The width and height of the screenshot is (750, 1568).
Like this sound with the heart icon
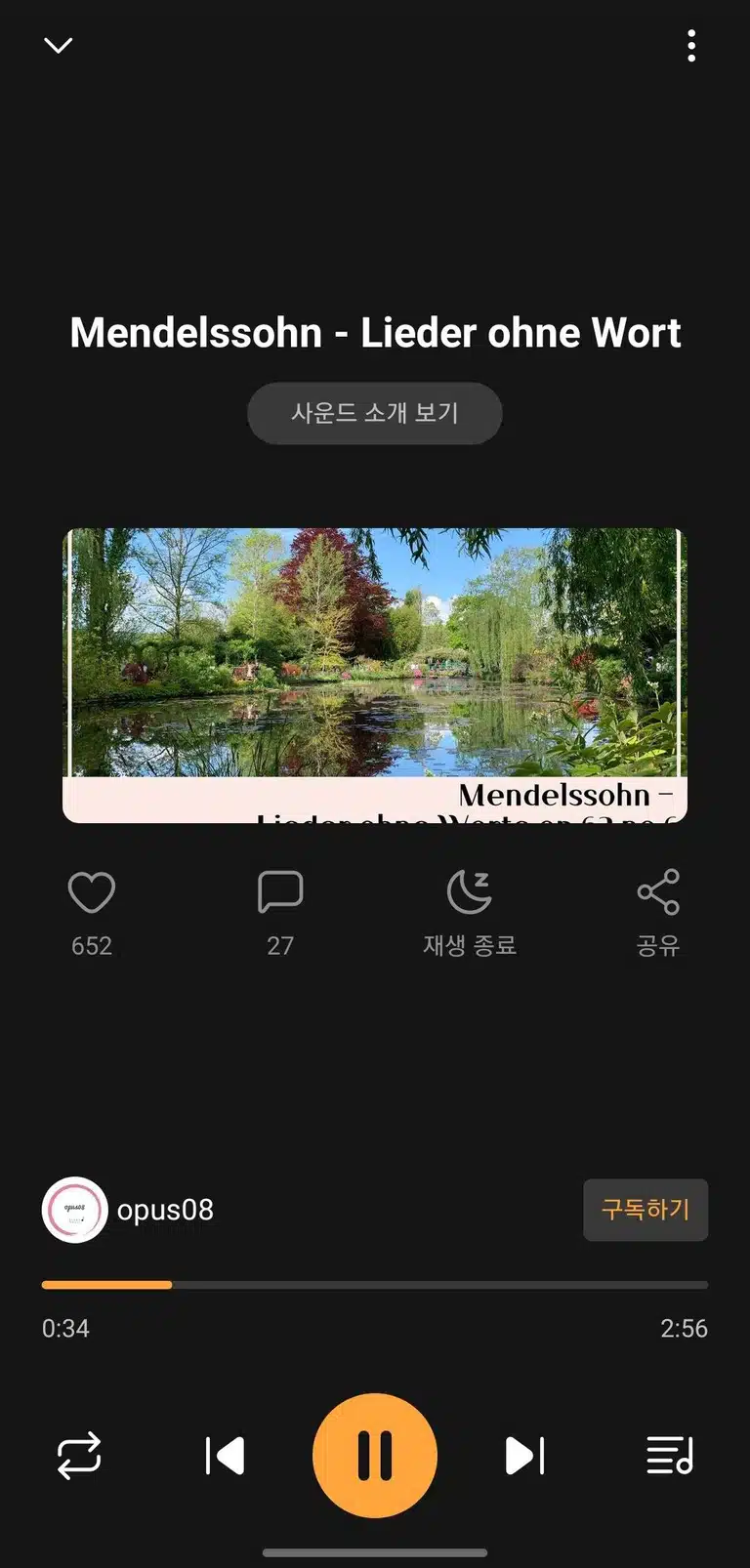tap(92, 892)
